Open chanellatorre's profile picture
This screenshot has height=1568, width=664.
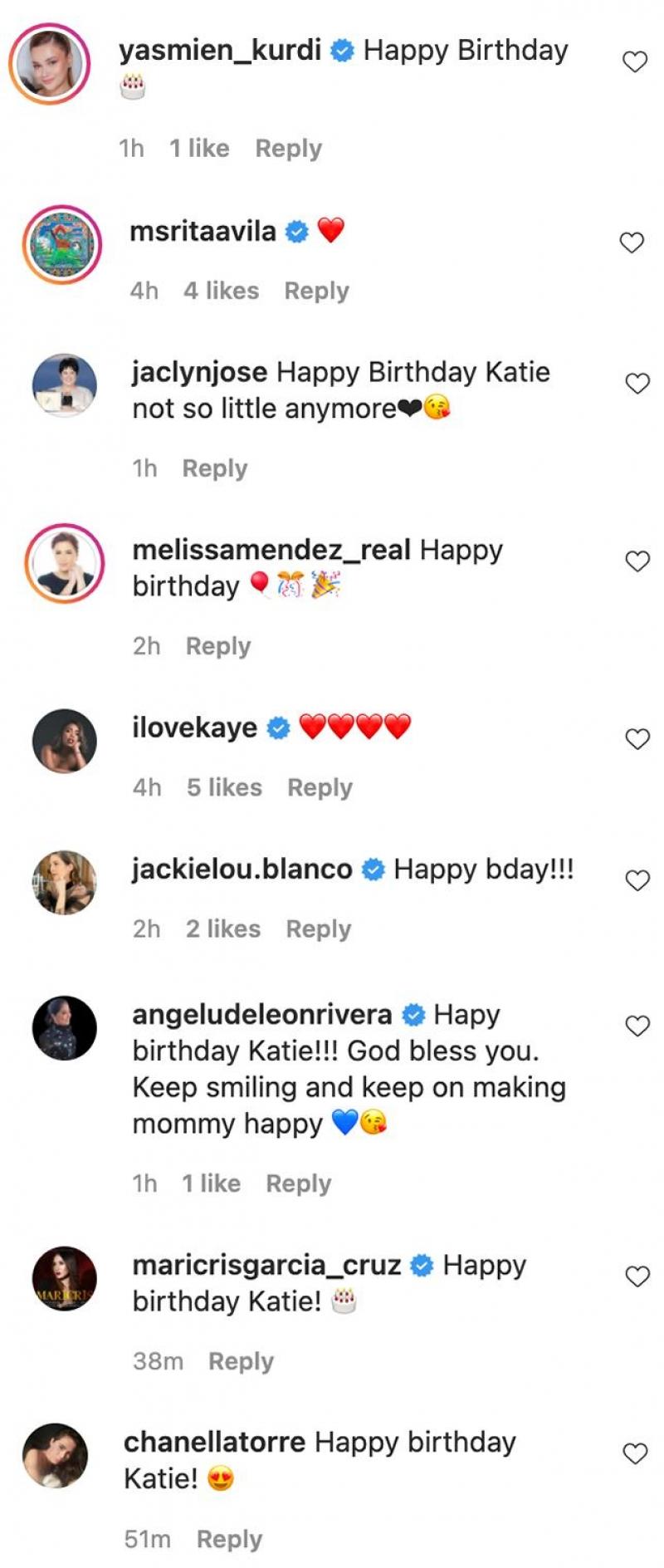[x=55, y=1456]
